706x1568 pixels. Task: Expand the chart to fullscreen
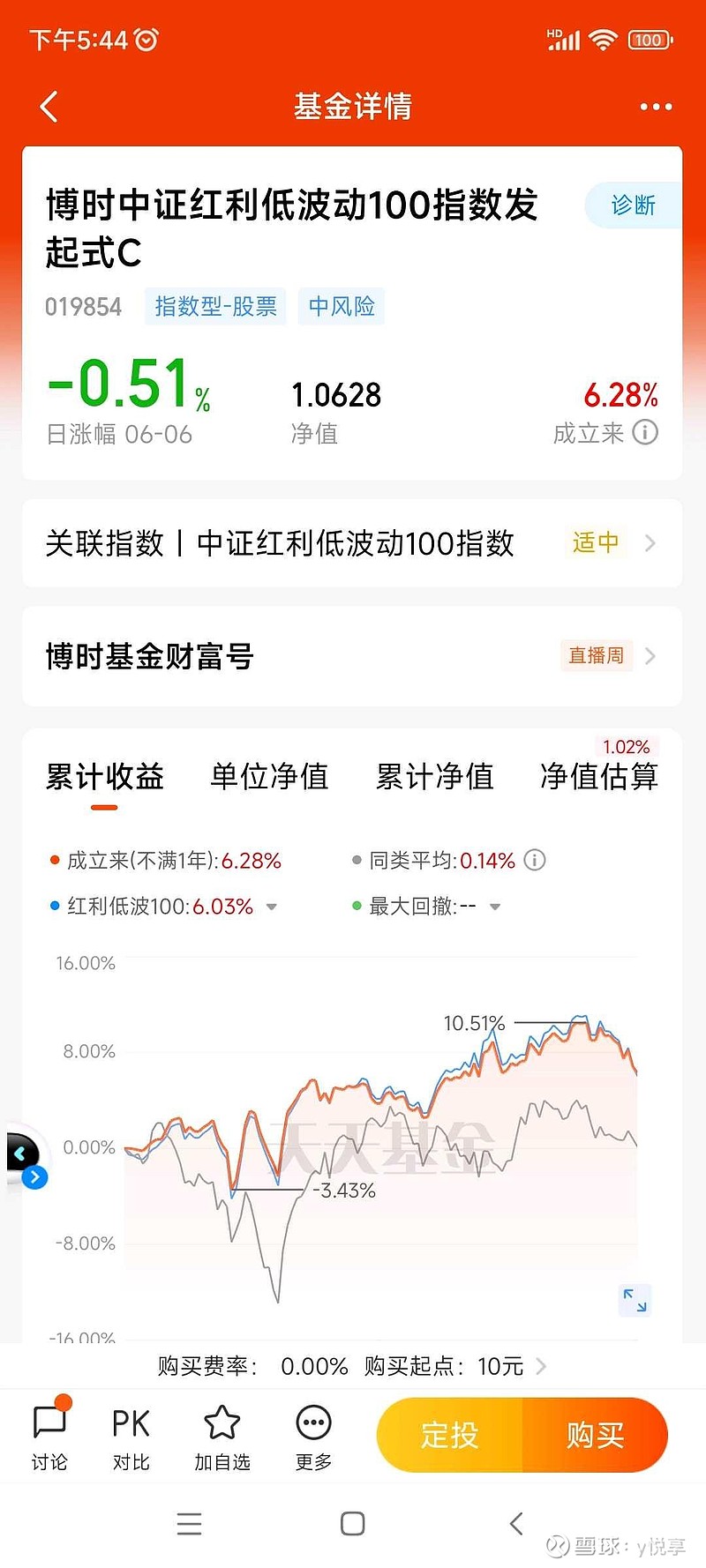coord(635,1300)
